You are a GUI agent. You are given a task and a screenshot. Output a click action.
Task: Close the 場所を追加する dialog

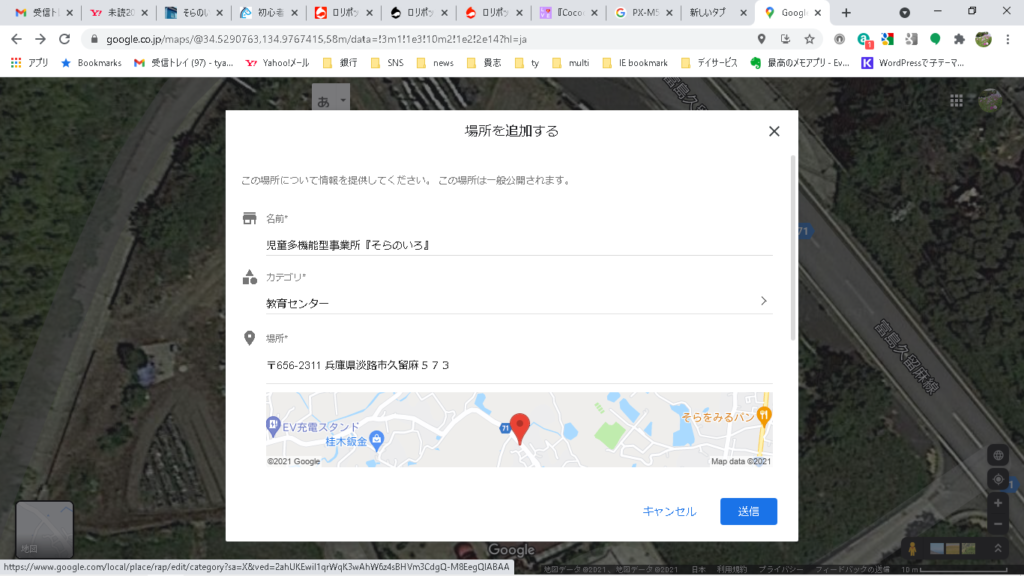pyautogui.click(x=773, y=131)
